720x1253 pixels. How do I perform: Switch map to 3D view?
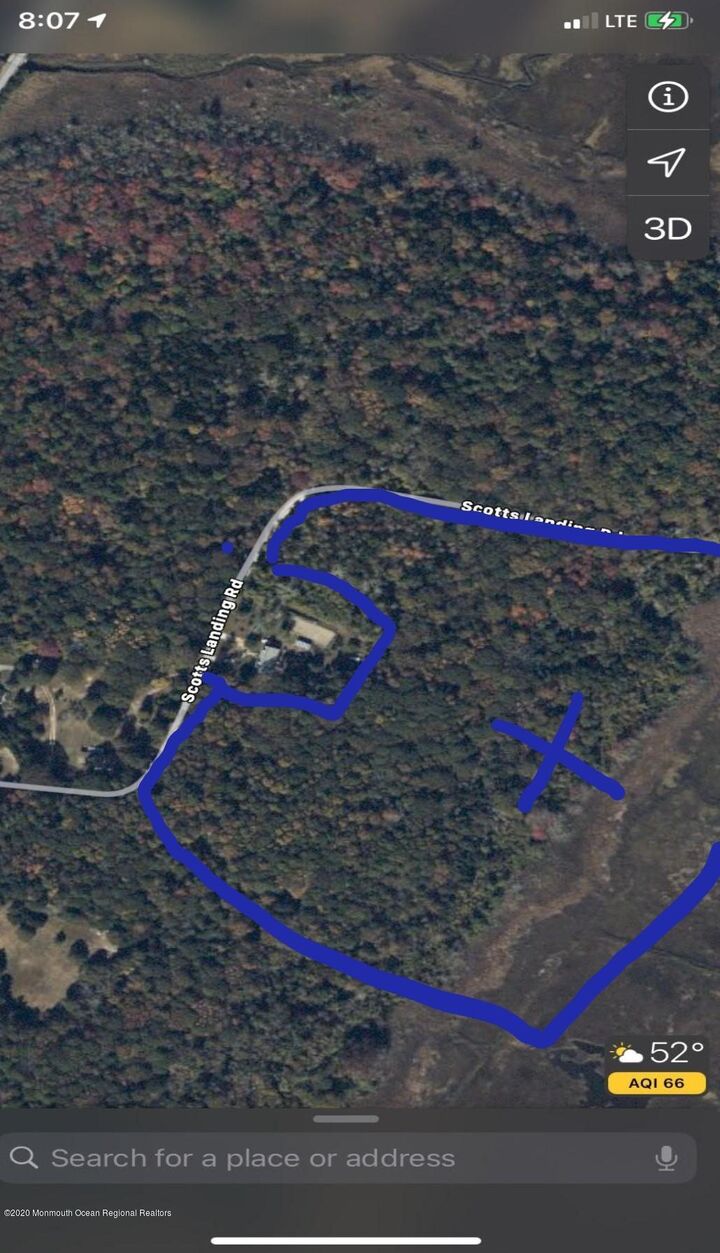pyautogui.click(x=668, y=228)
